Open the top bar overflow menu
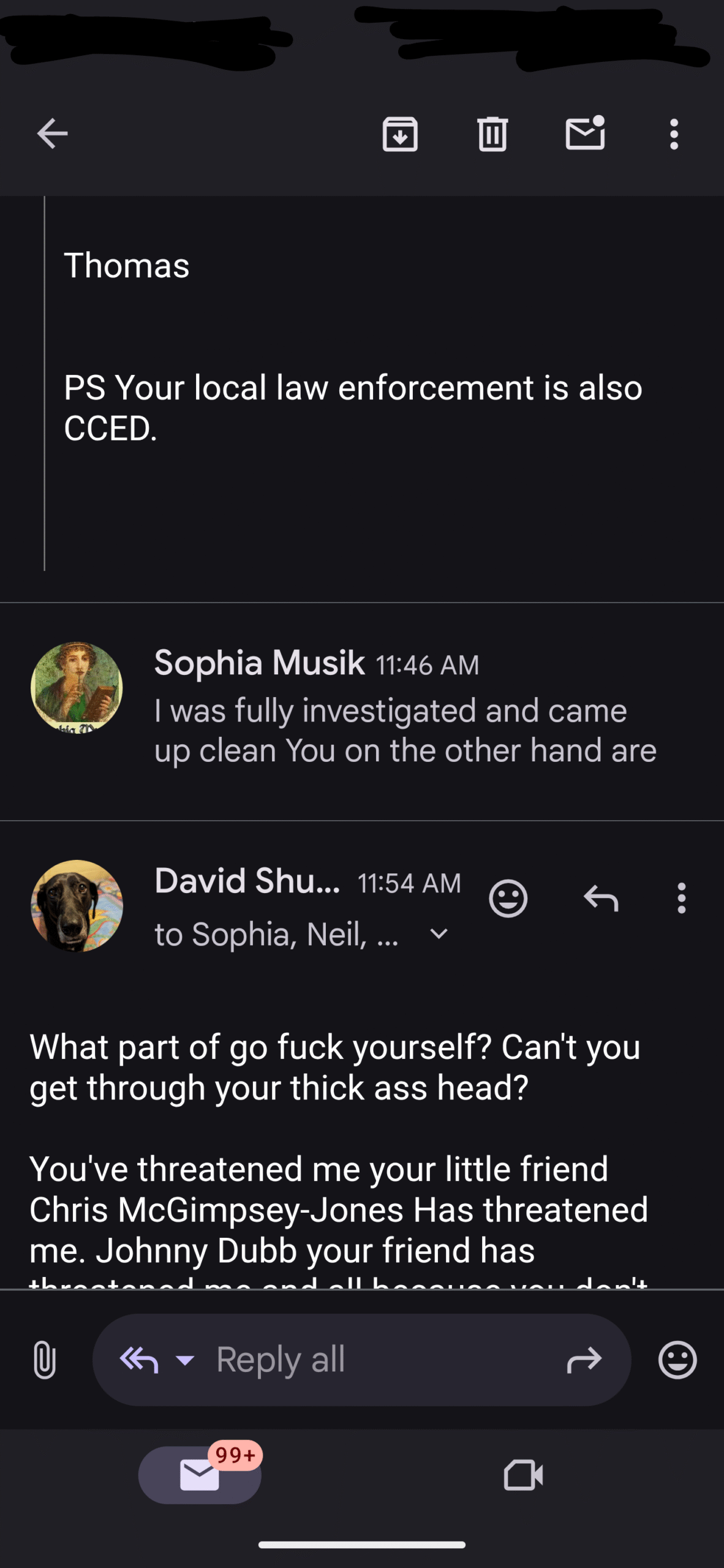This screenshot has height=1568, width=724. 674,134
